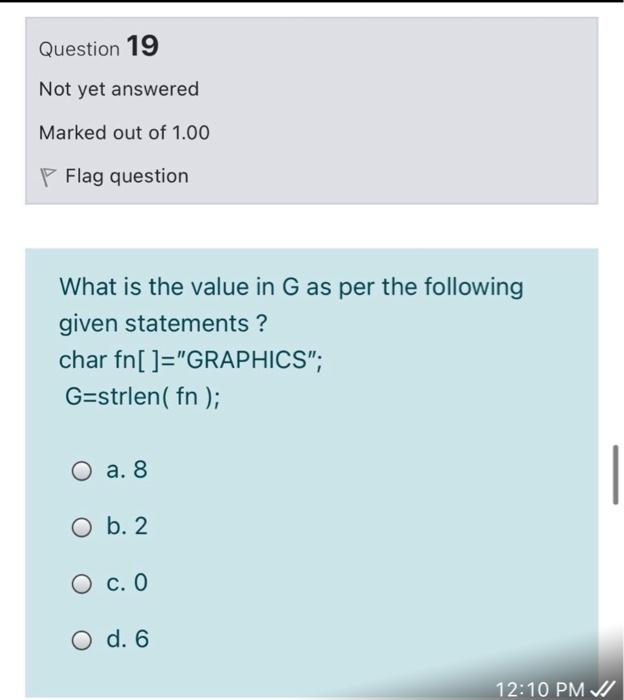Choose answer option b. 2
The width and height of the screenshot is (624, 700).
(82, 526)
